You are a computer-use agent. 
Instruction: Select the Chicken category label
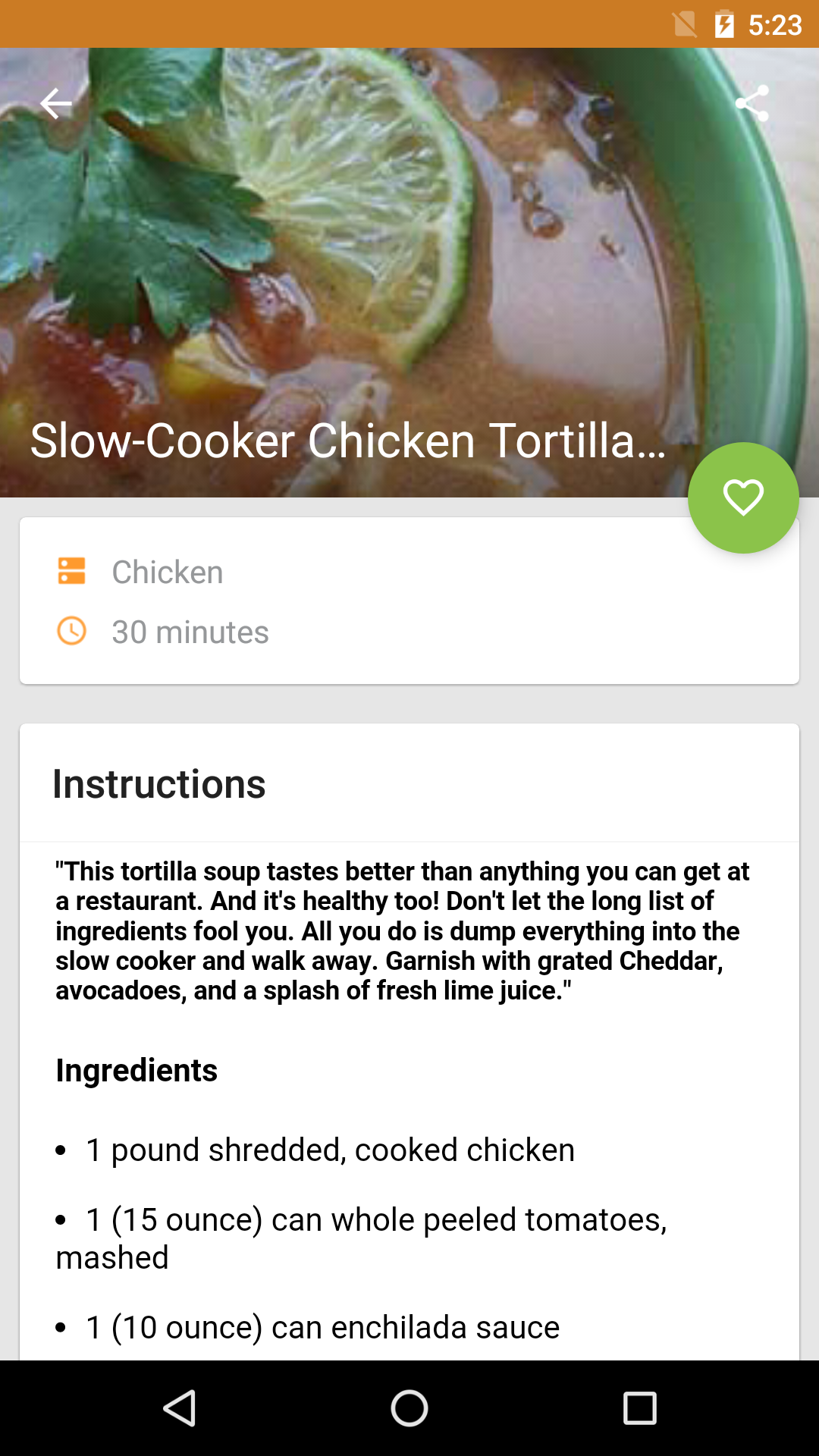coord(167,571)
